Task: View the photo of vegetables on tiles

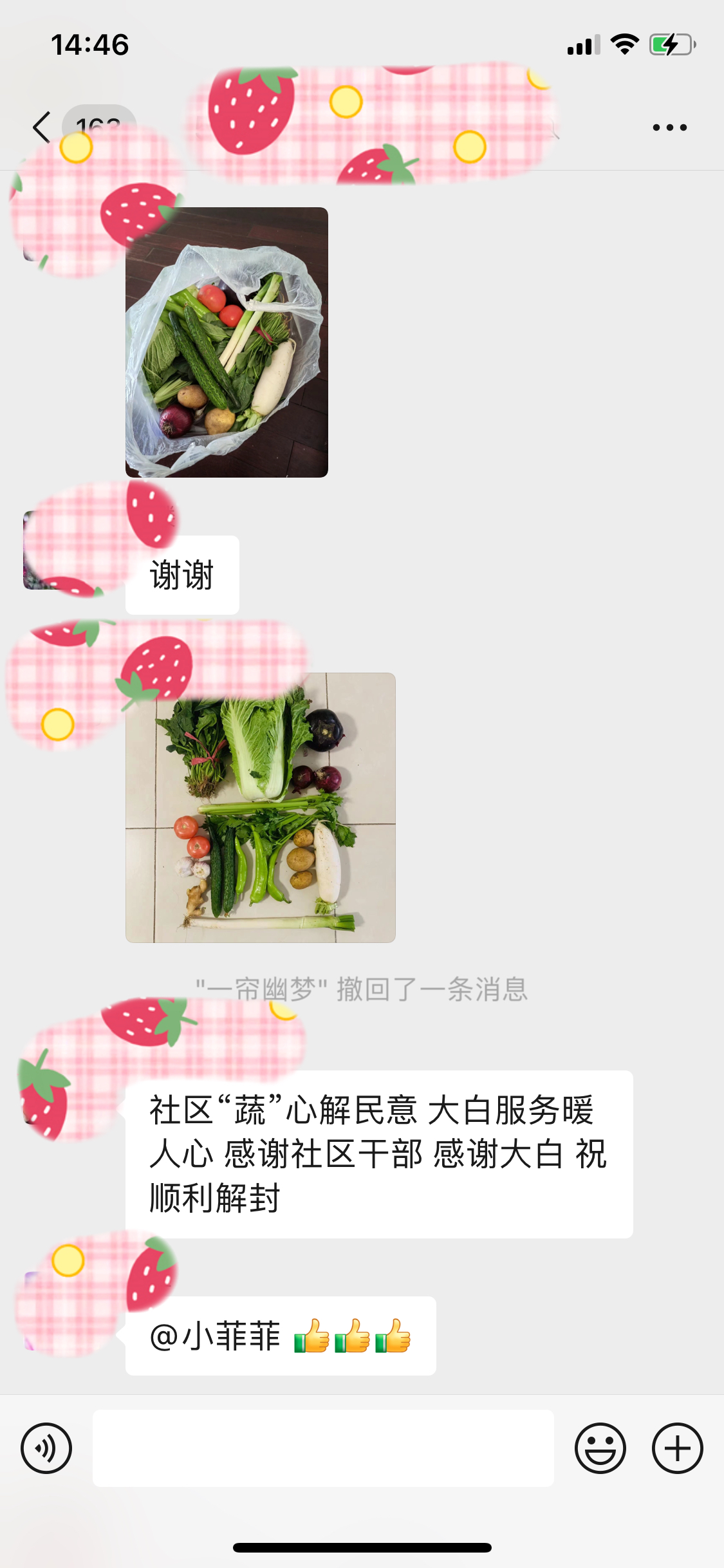Action: pos(260,808)
